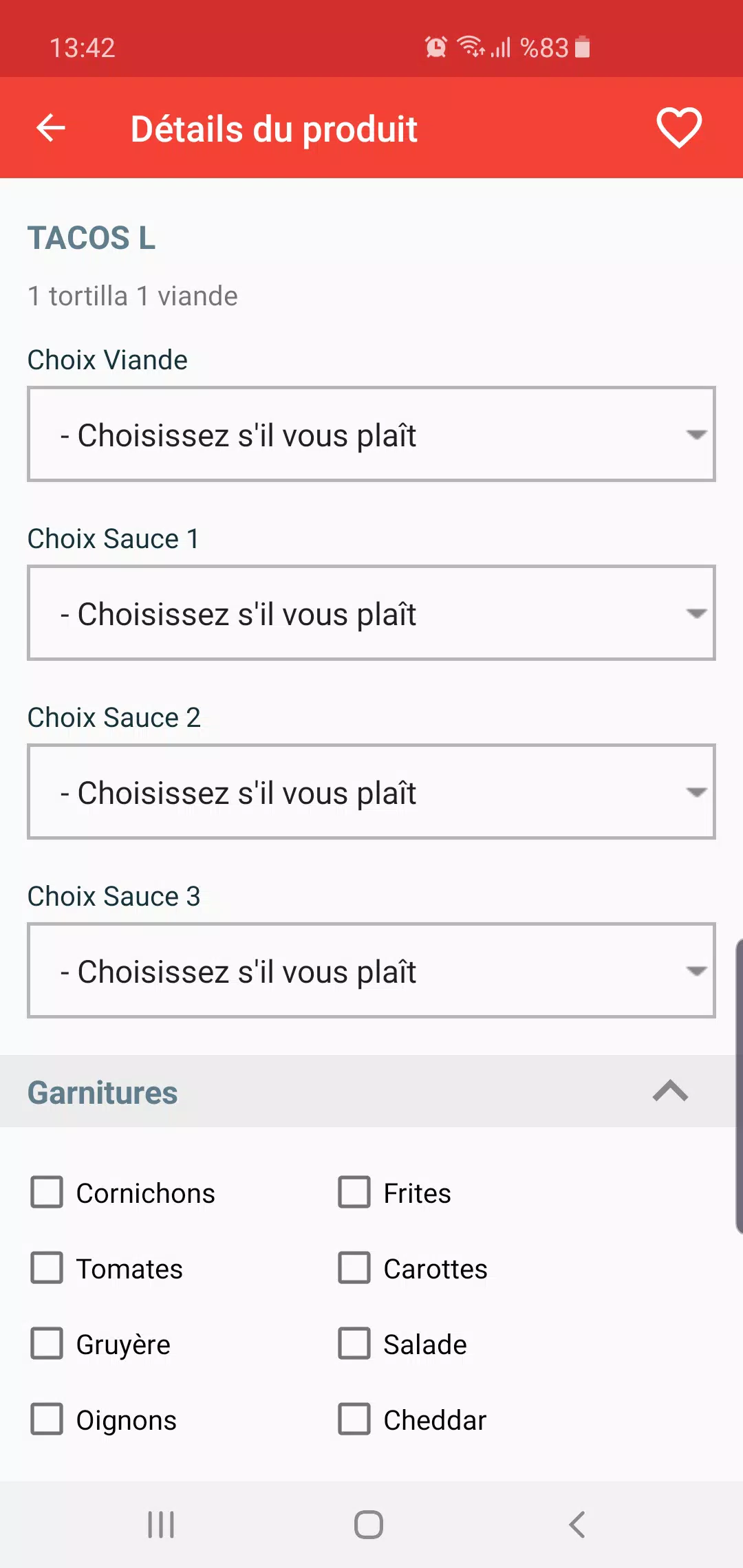Select a sauce in Choix Sauce 3
Image resolution: width=743 pixels, height=1568 pixels.
click(x=371, y=970)
